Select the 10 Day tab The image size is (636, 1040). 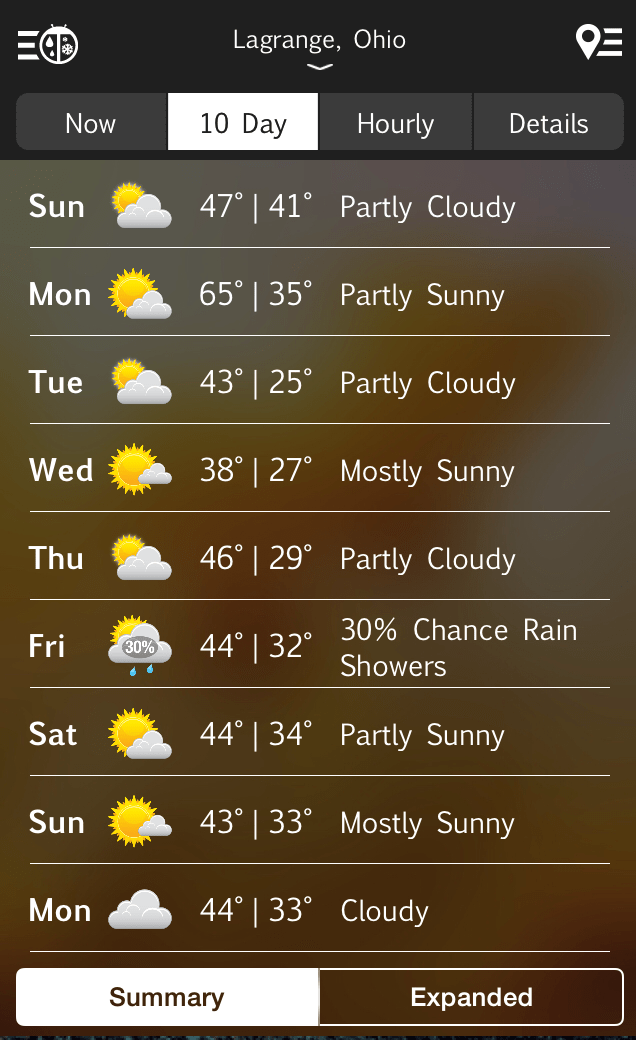(243, 123)
